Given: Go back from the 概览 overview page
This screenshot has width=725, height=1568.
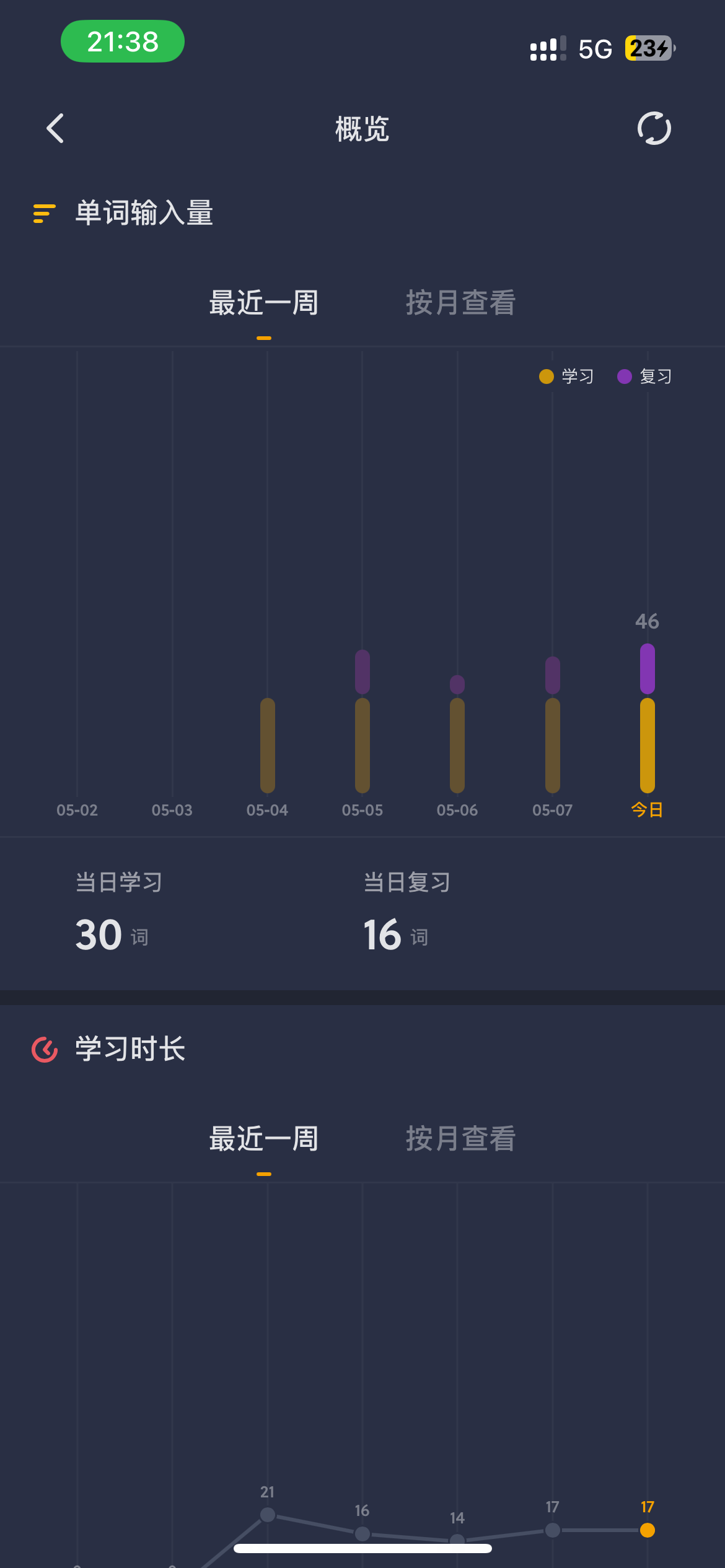Looking at the screenshot, I should click(x=55, y=128).
